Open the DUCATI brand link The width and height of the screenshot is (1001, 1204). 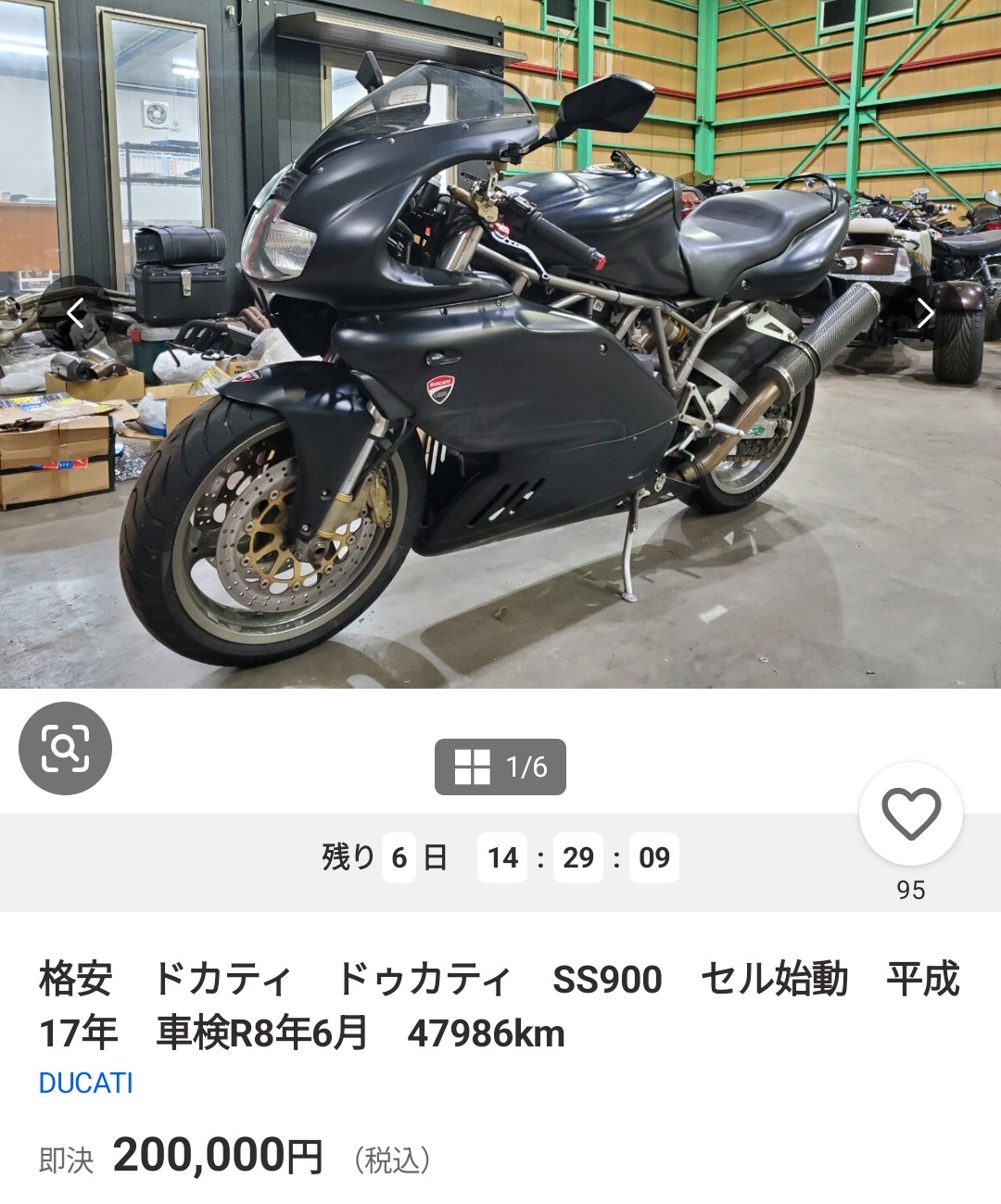pyautogui.click(x=86, y=1083)
